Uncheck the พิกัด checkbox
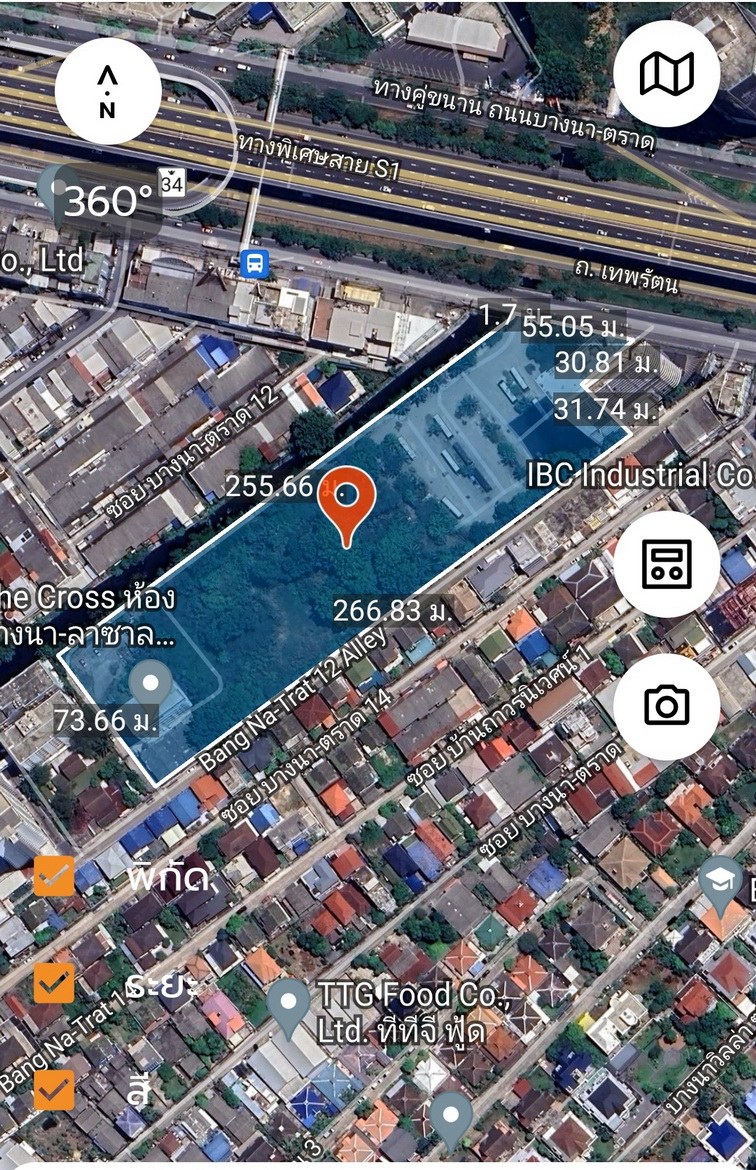The width and height of the screenshot is (756, 1170). point(54,876)
